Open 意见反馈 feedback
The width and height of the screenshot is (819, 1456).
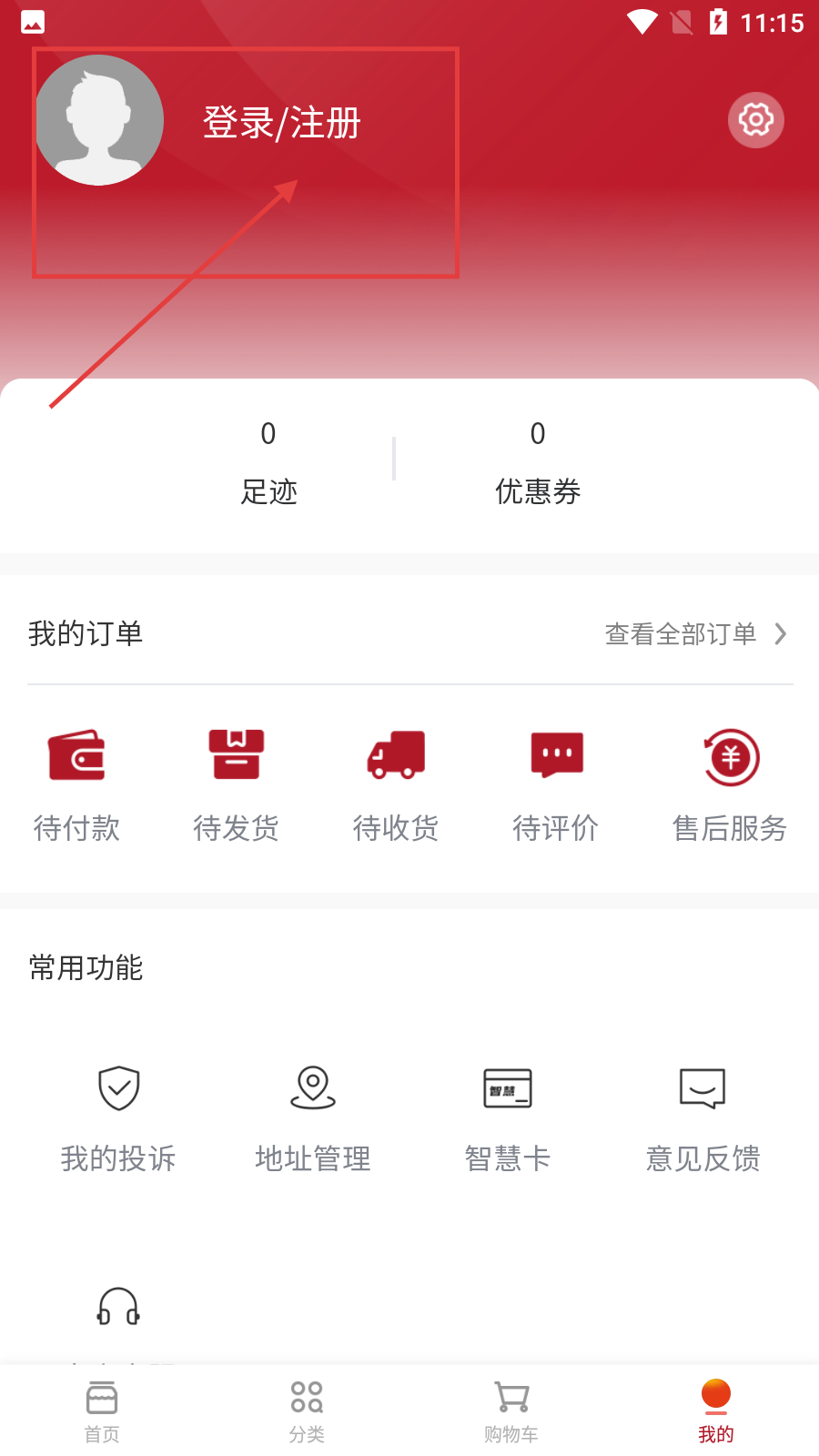point(703,1117)
